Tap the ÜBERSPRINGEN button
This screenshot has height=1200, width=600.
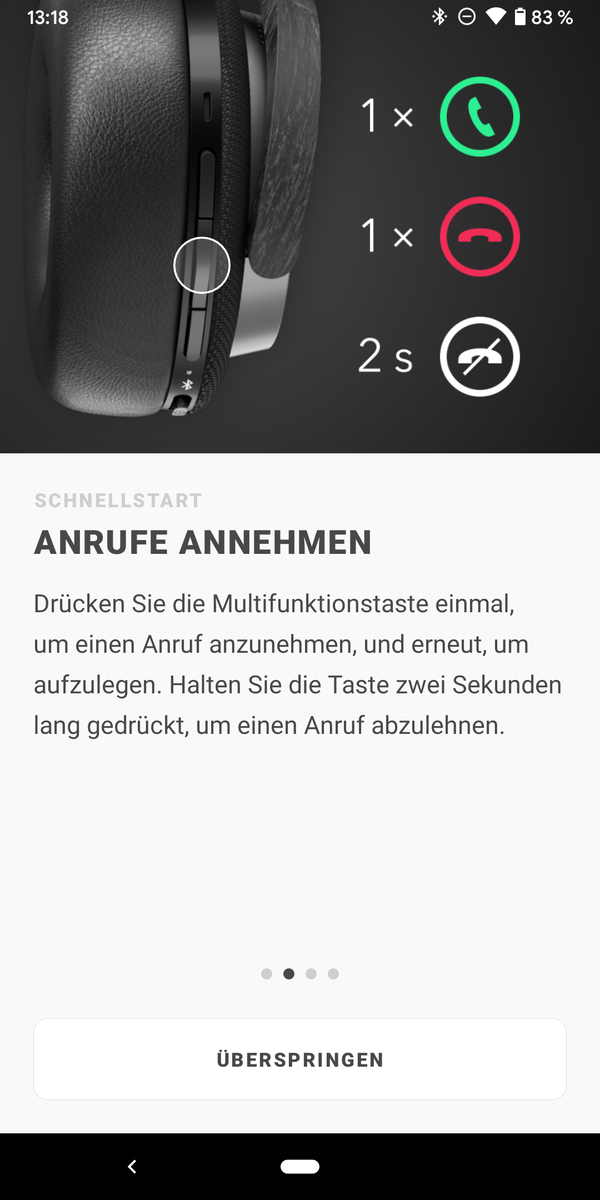(x=300, y=1060)
